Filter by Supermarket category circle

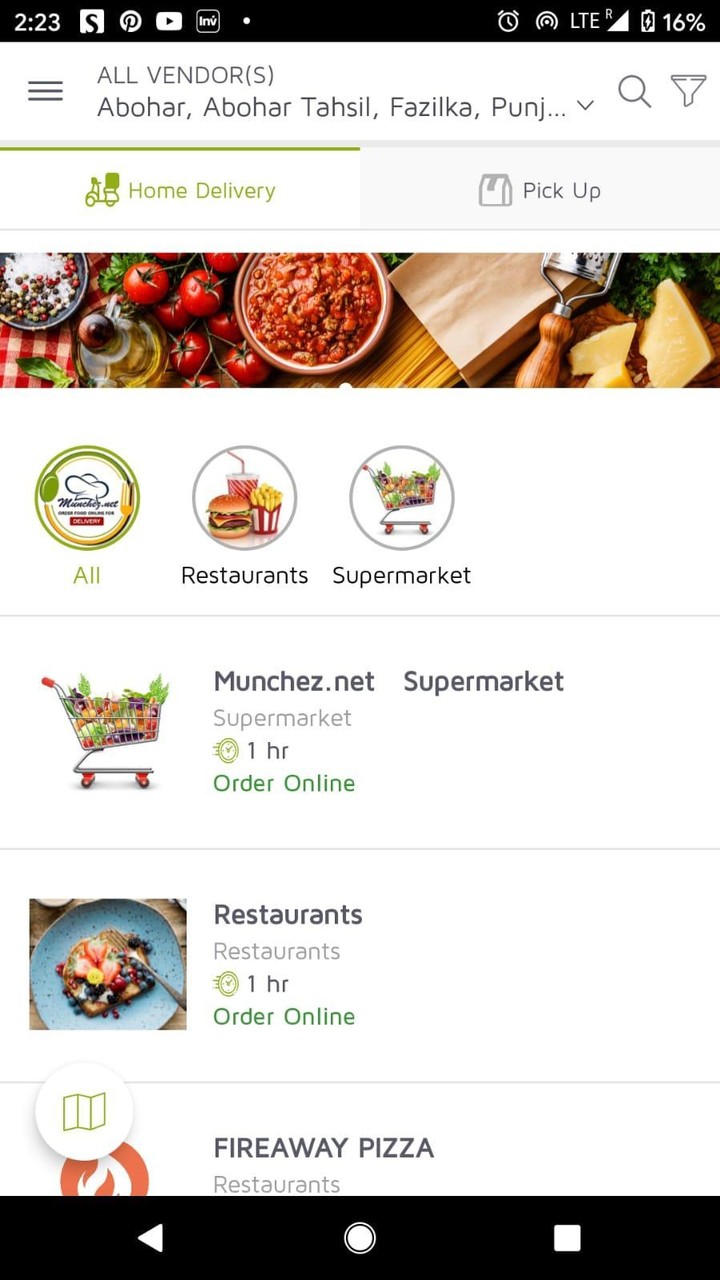401,498
